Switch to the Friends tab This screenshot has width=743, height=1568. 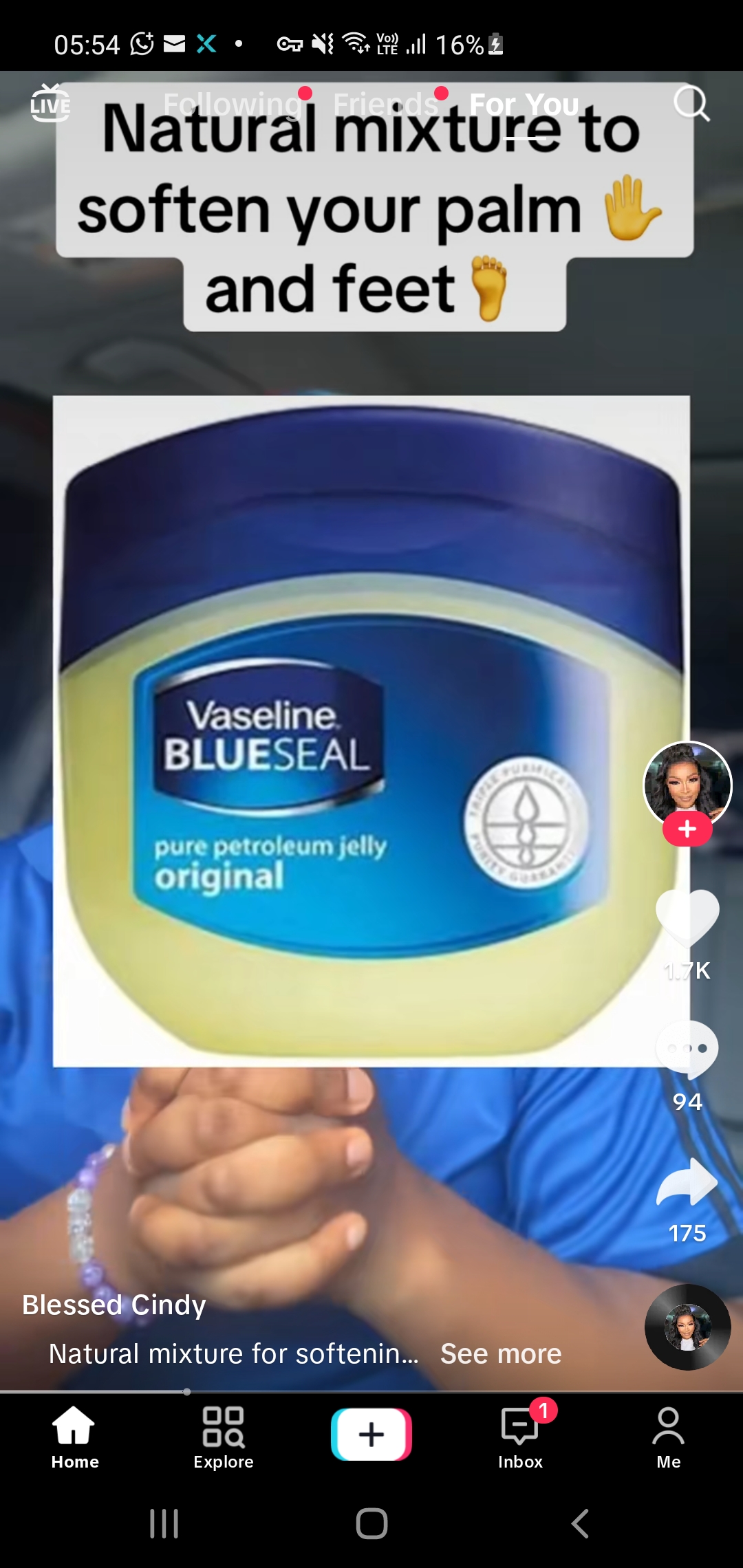click(x=385, y=105)
